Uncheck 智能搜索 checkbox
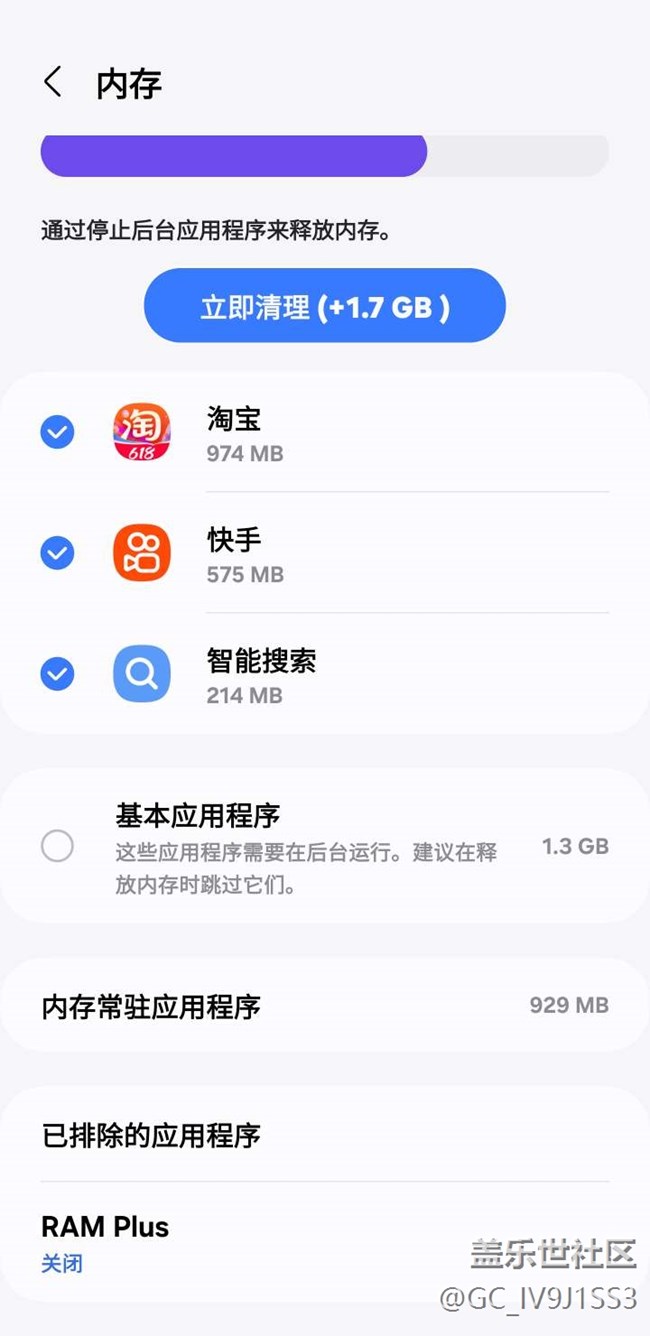The width and height of the screenshot is (650, 1336). click(57, 674)
